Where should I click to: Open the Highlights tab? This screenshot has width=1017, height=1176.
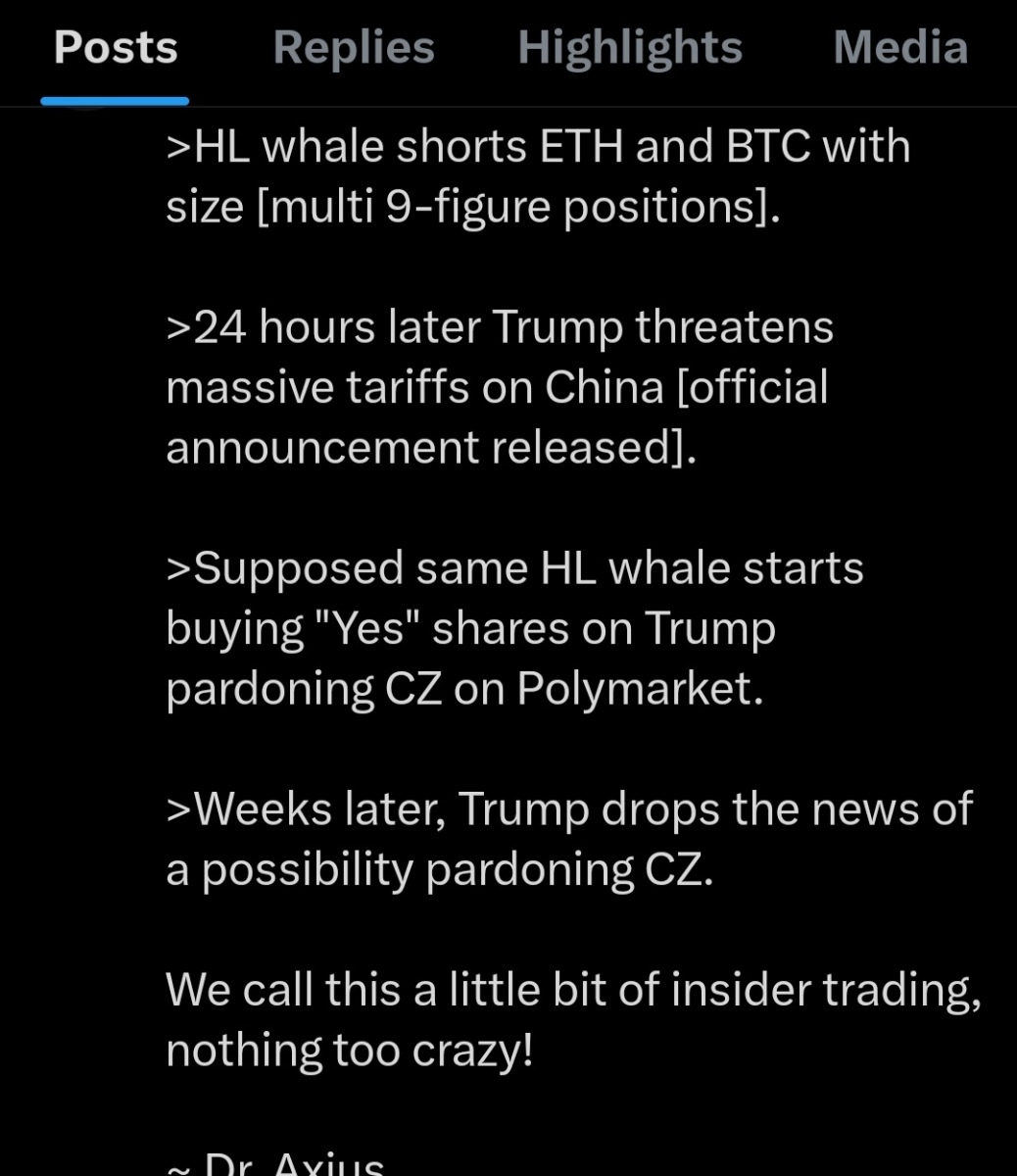point(630,48)
